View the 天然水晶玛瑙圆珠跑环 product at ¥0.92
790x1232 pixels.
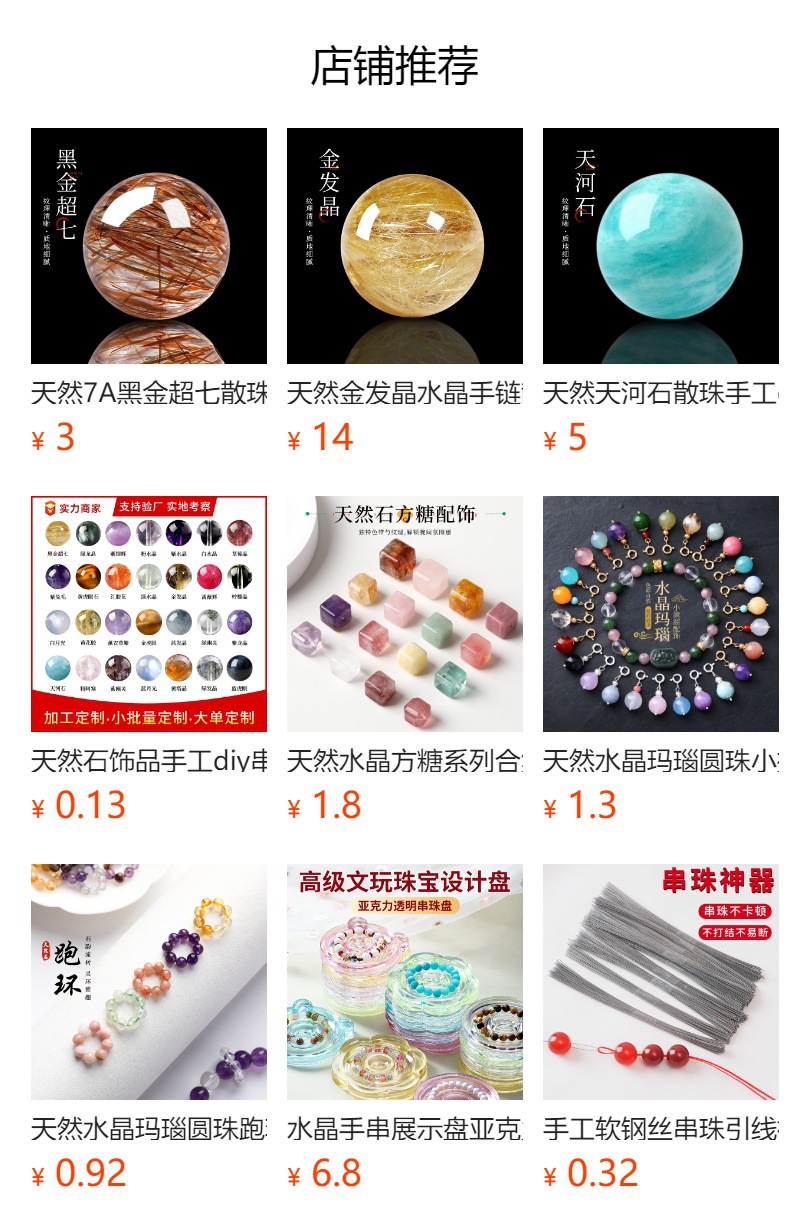[x=149, y=1028]
